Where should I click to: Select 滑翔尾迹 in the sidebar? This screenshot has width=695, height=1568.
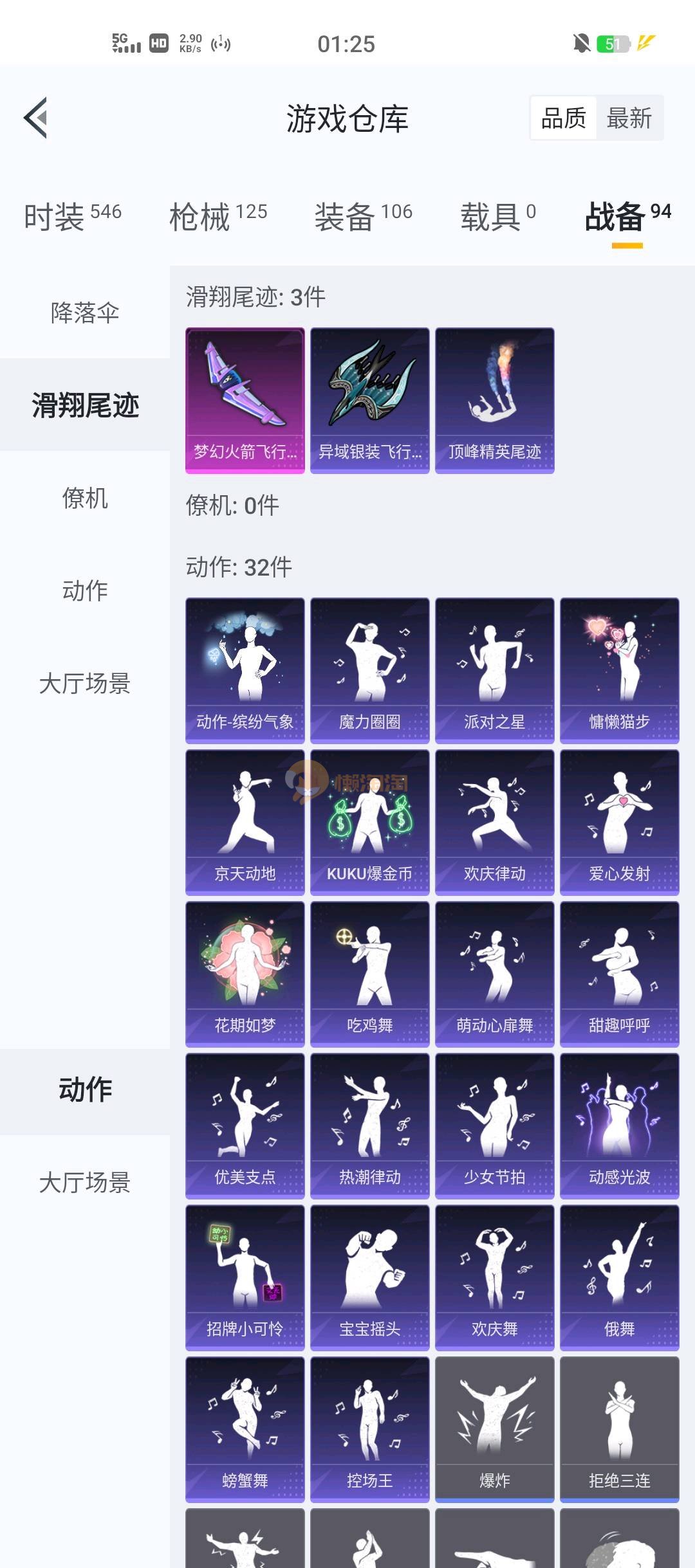click(85, 405)
